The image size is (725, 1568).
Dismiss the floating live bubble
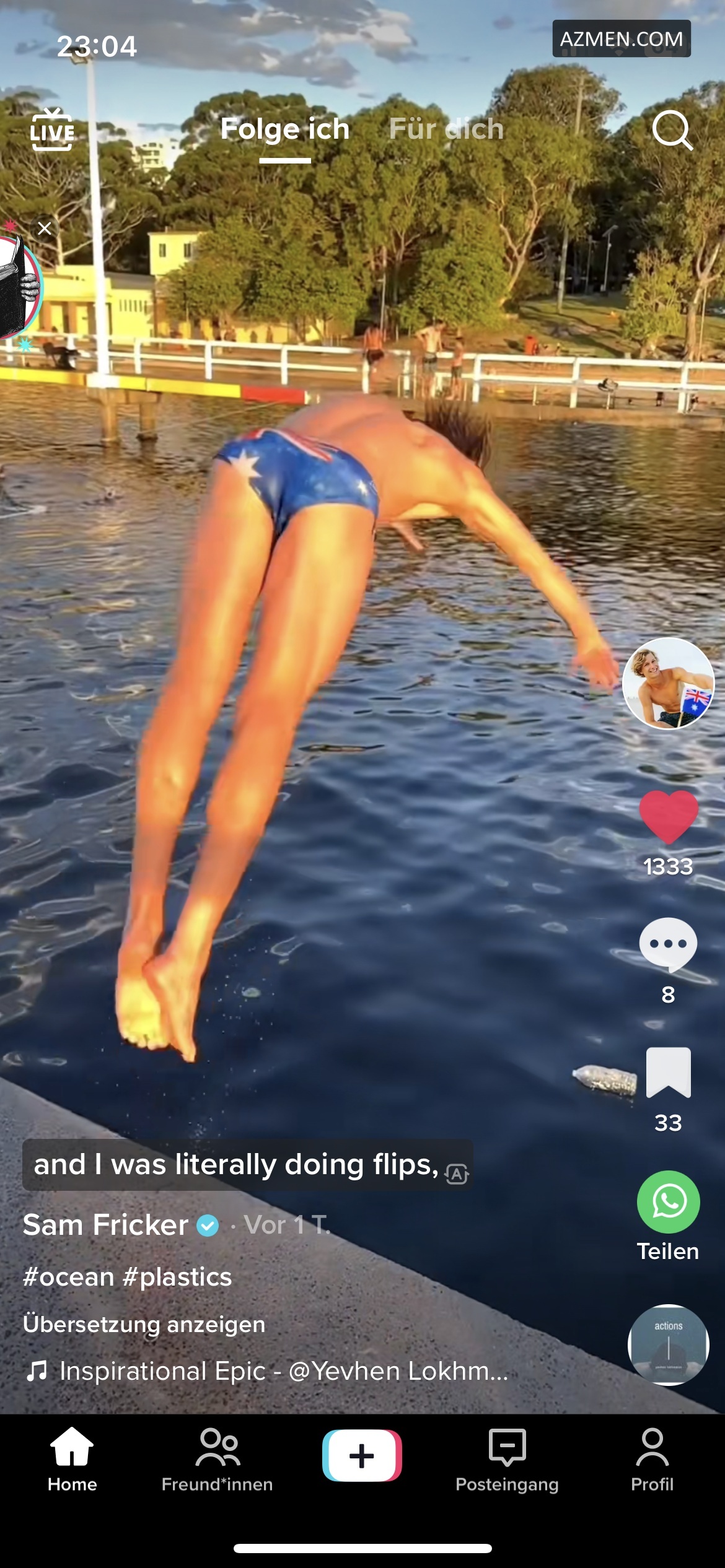[45, 229]
